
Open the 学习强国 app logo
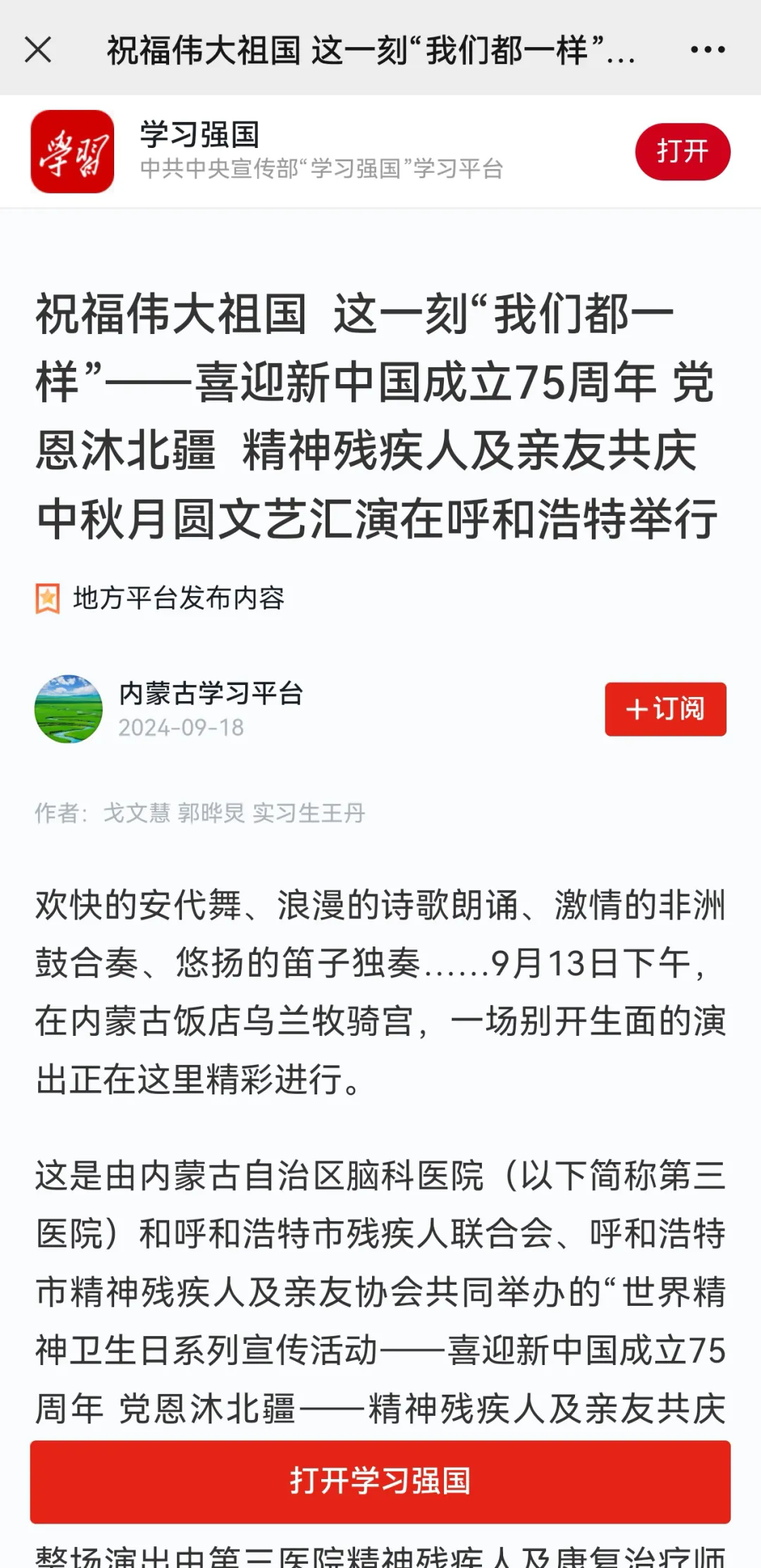72,152
